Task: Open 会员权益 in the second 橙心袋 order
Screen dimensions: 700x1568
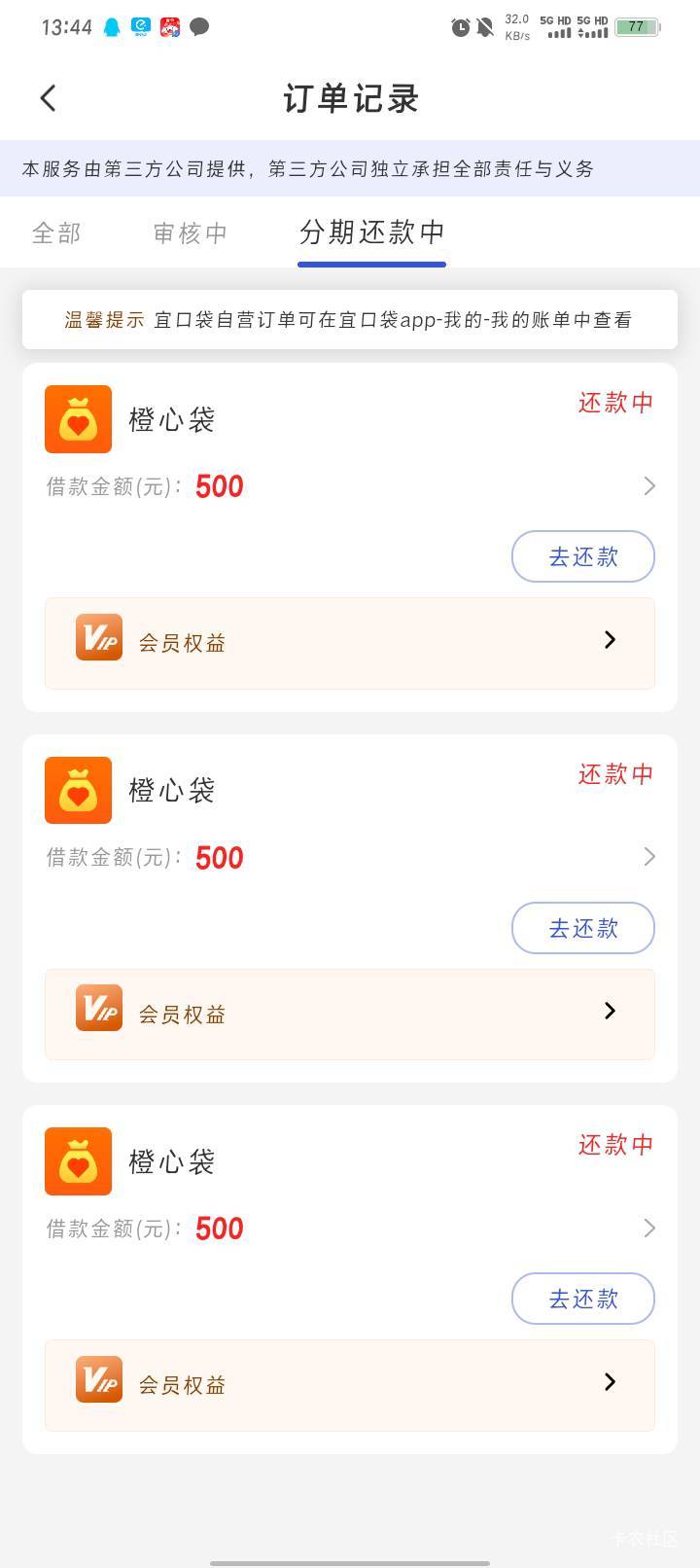Action: coord(350,1015)
